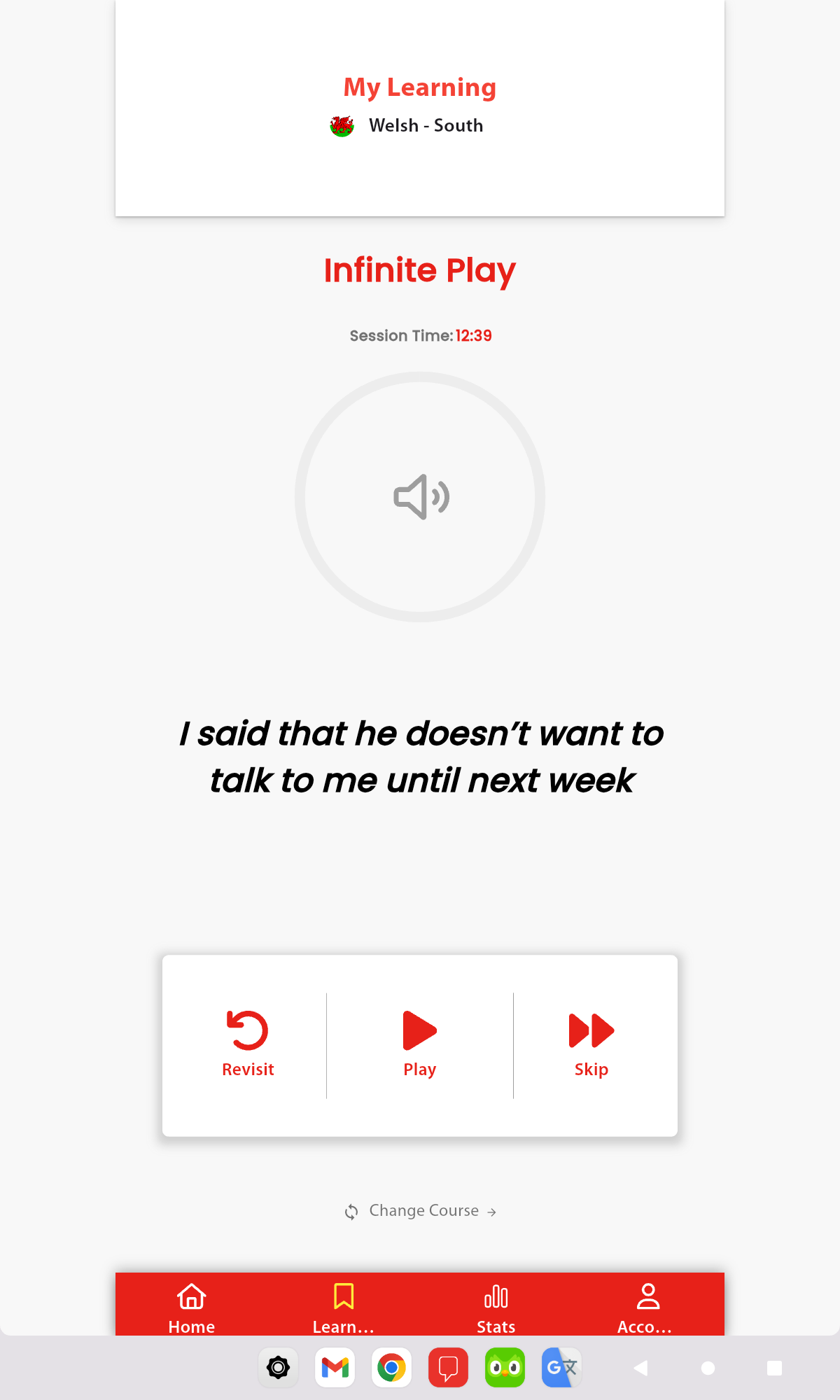Open Google Translate from the taskbar
This screenshot has width=840, height=1400.
pyautogui.click(x=561, y=1367)
